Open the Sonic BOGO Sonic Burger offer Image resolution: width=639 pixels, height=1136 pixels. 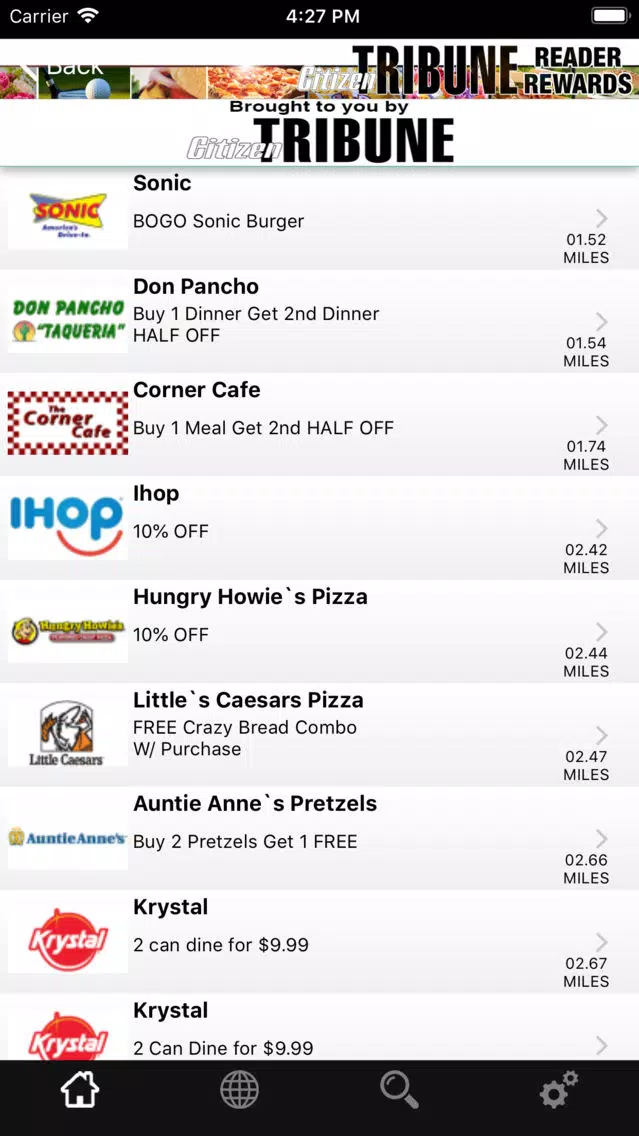320,218
